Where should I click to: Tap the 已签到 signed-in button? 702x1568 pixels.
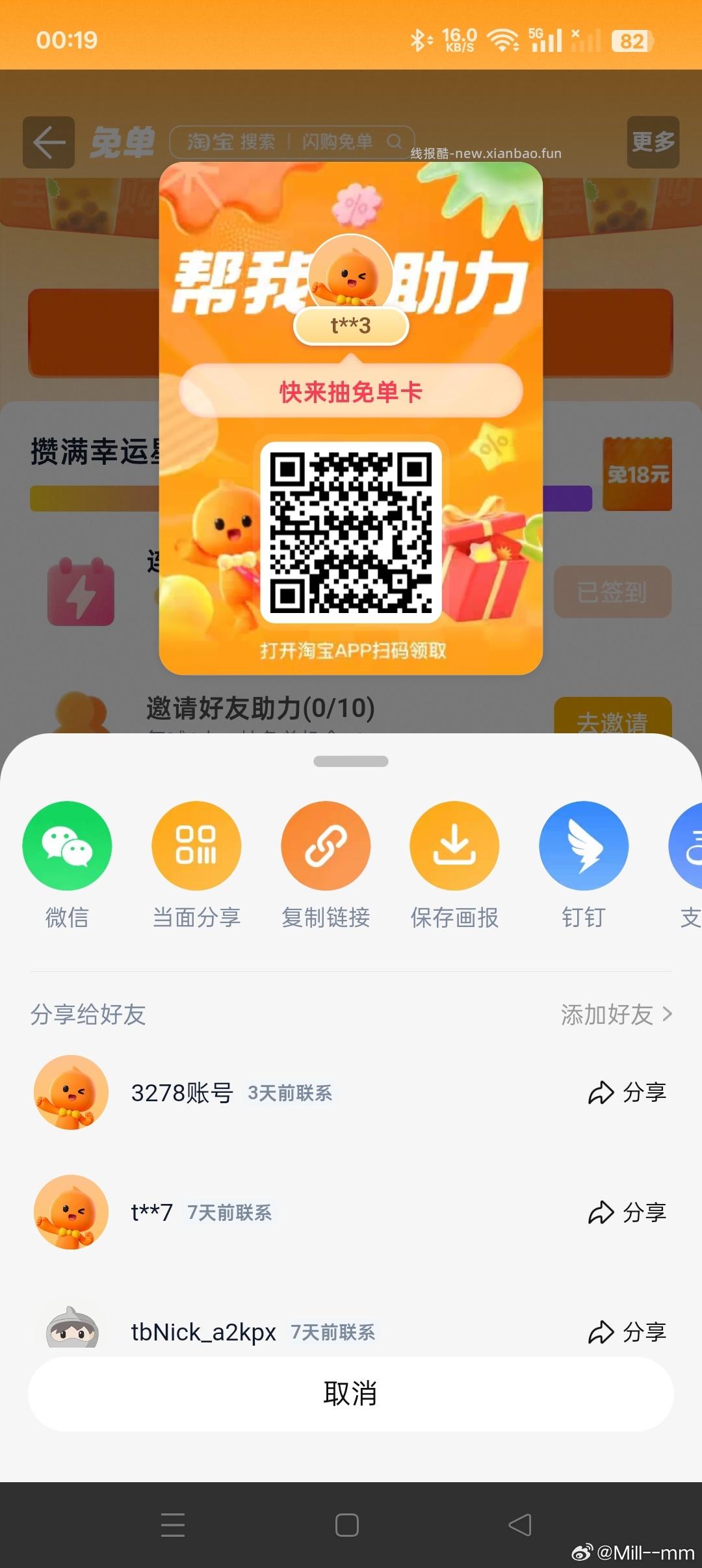pos(612,592)
